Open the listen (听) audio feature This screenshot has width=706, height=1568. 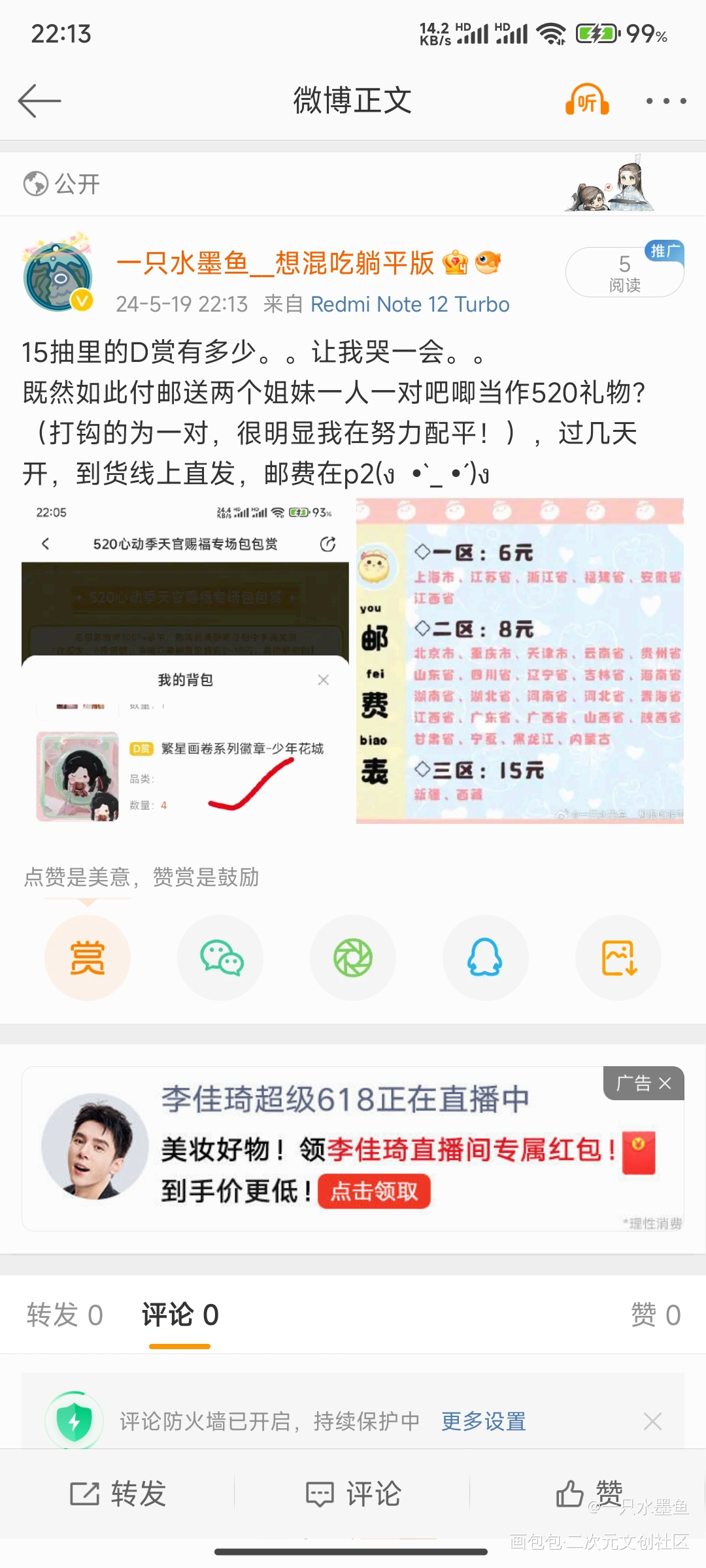click(586, 101)
